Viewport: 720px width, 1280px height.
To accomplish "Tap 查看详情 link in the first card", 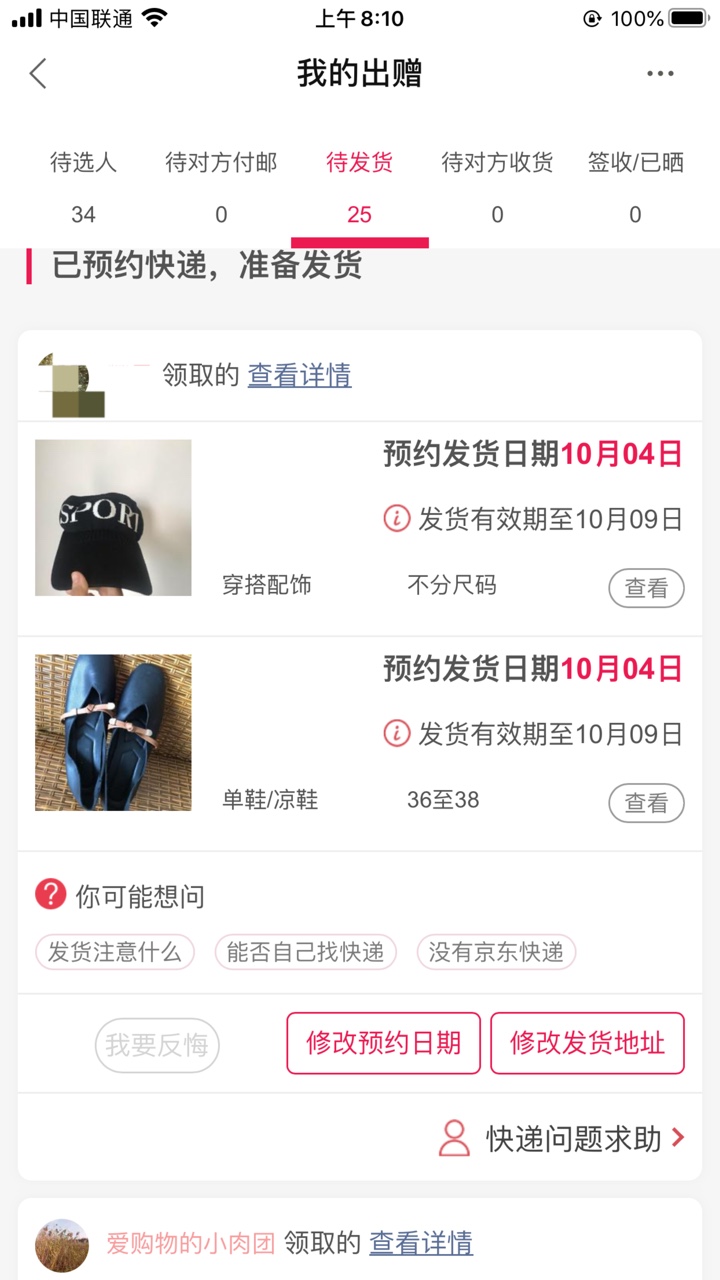I will pos(299,376).
